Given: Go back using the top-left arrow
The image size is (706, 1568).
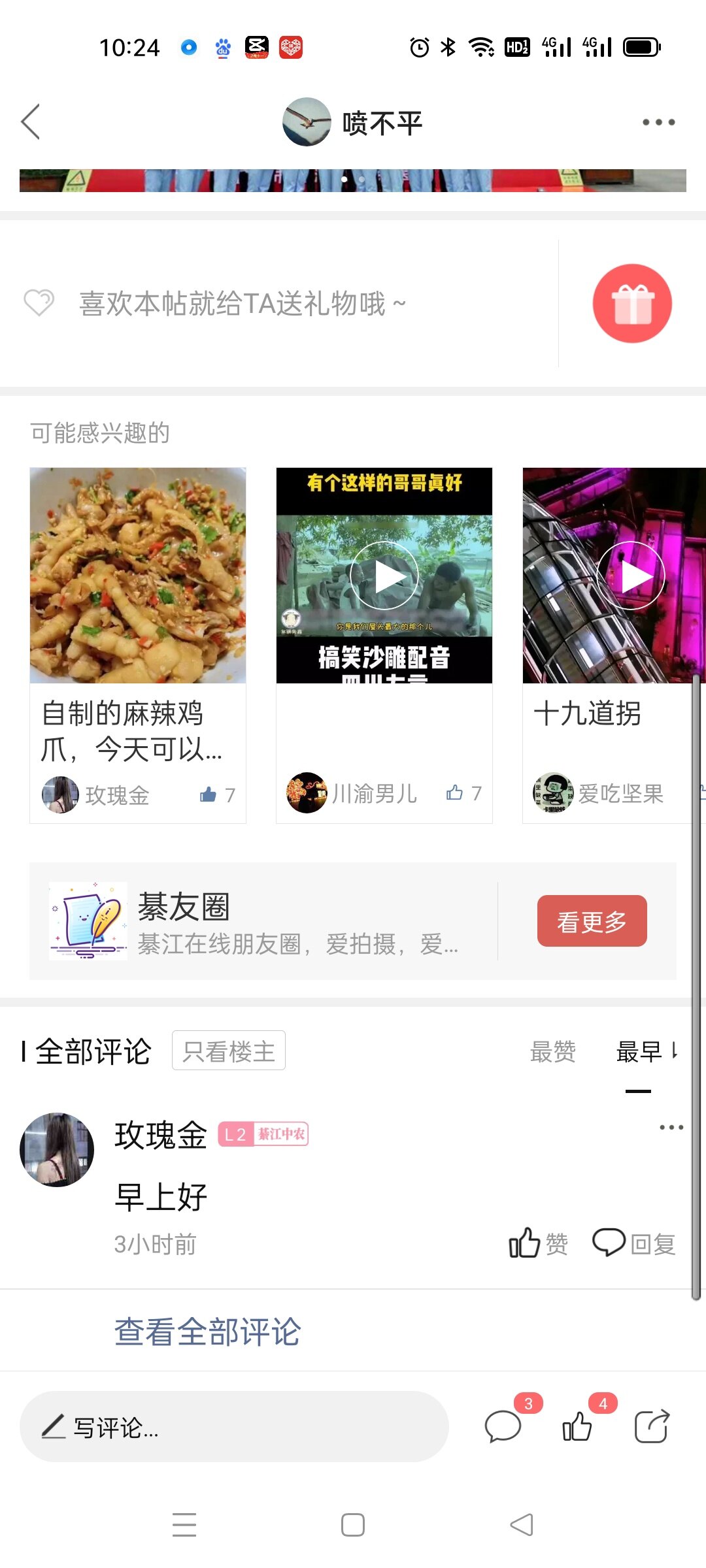Looking at the screenshot, I should coord(31,122).
